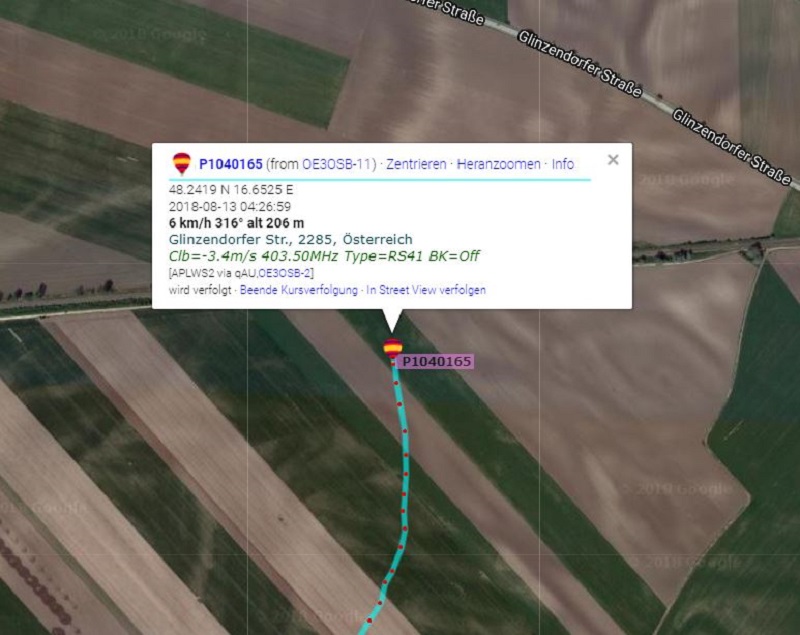Open the OE3OSB-11 station link

[x=337, y=164]
